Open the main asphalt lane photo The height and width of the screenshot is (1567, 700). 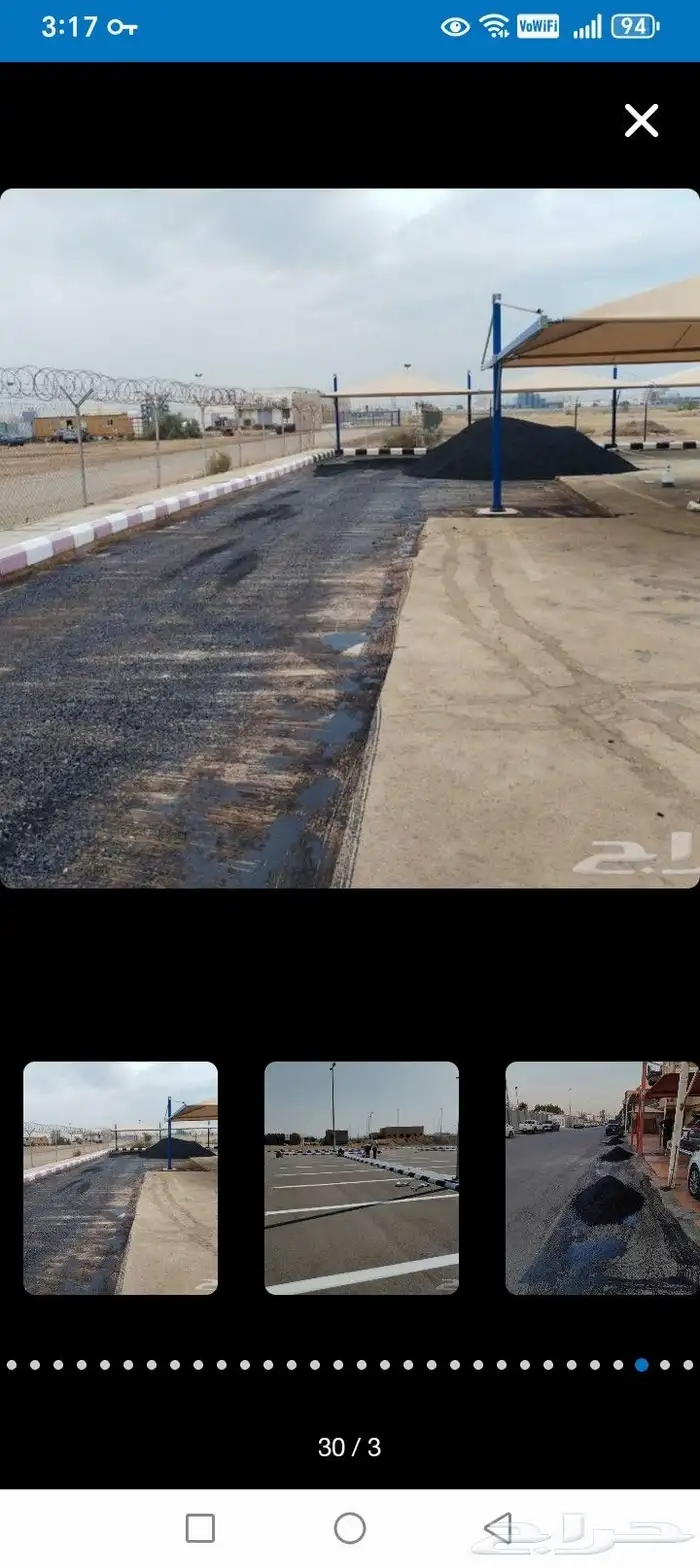tap(350, 538)
